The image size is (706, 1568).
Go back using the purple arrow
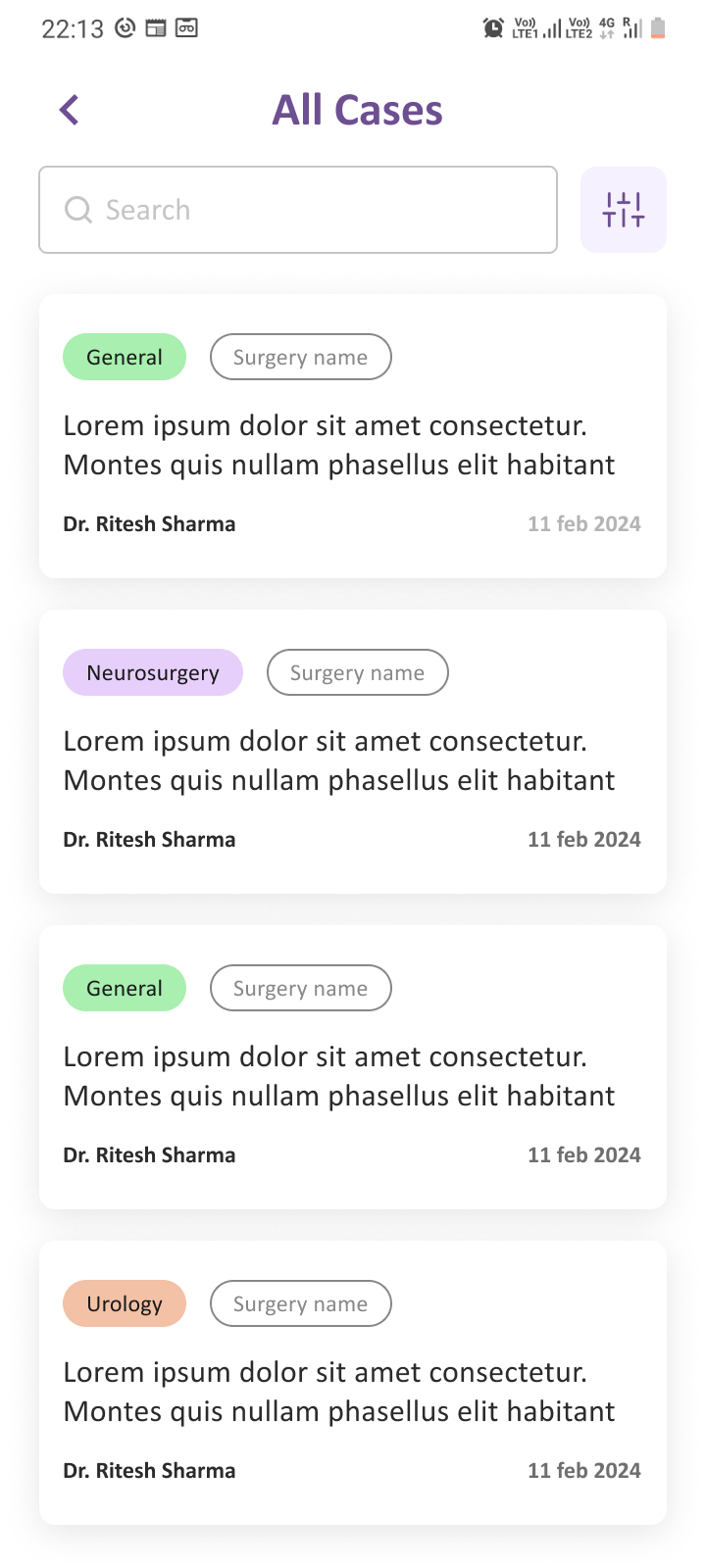tap(69, 110)
